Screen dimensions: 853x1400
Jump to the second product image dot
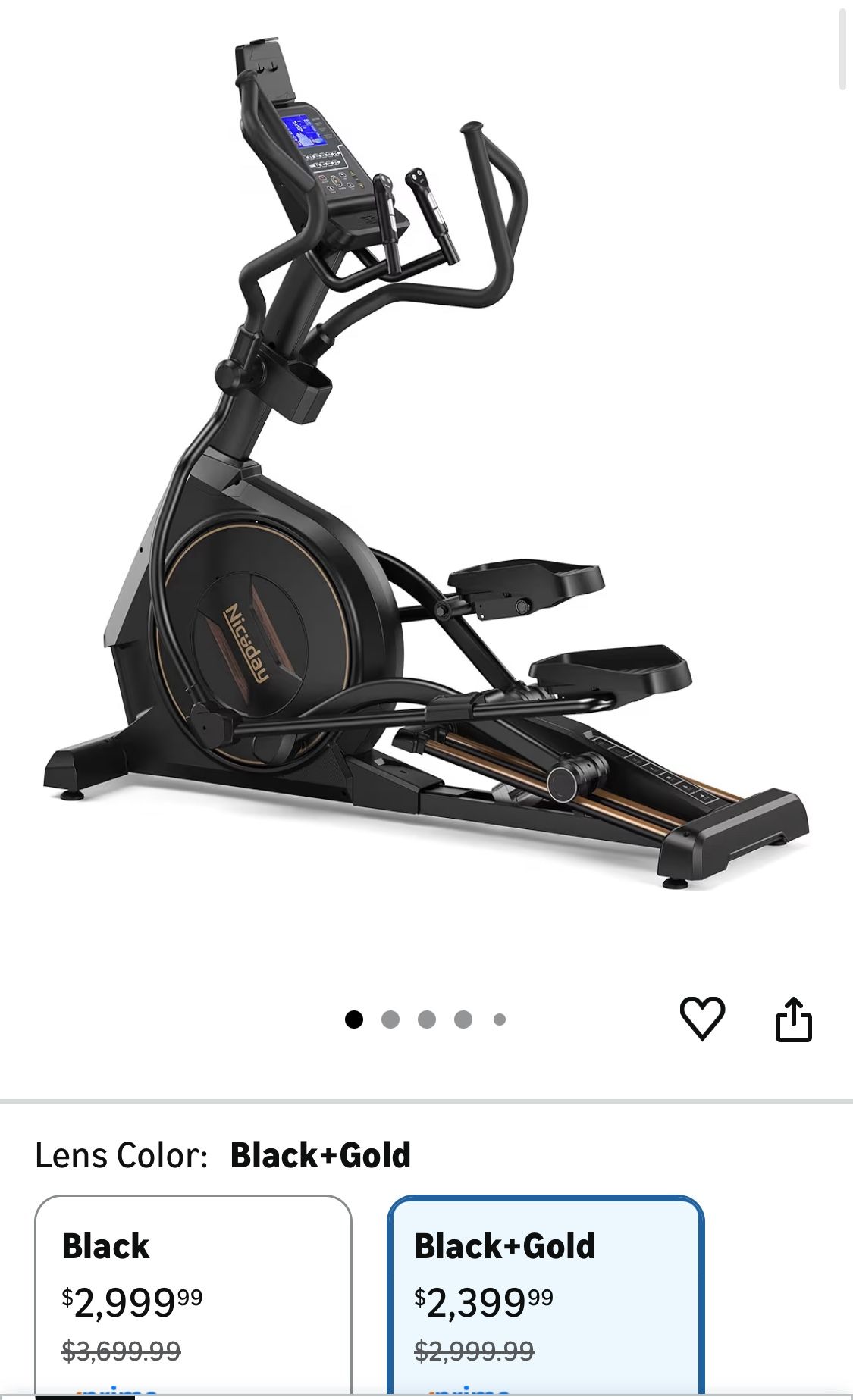pos(390,1019)
